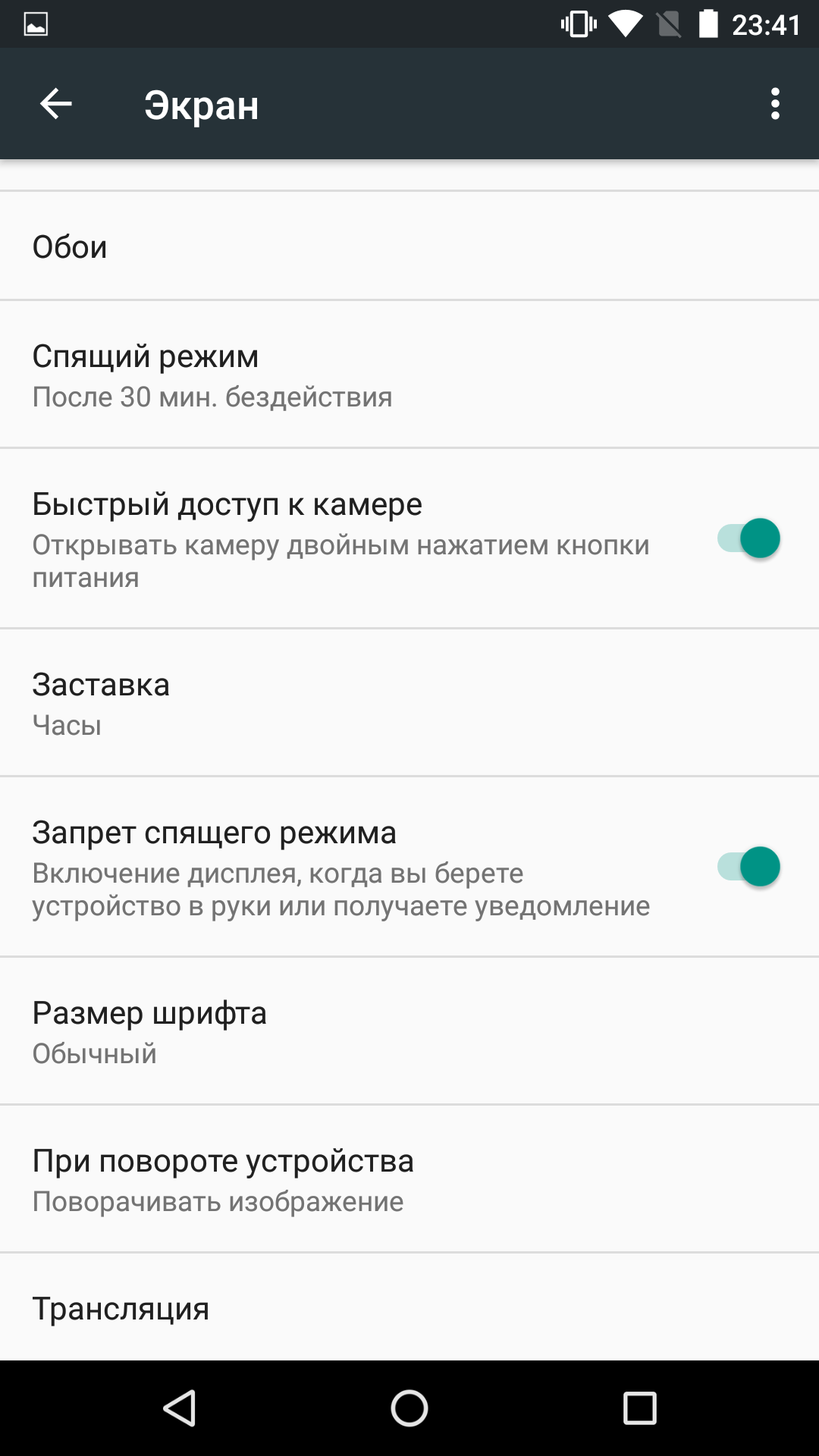
Task: Open the Заставка screensaver settings
Action: (409, 703)
